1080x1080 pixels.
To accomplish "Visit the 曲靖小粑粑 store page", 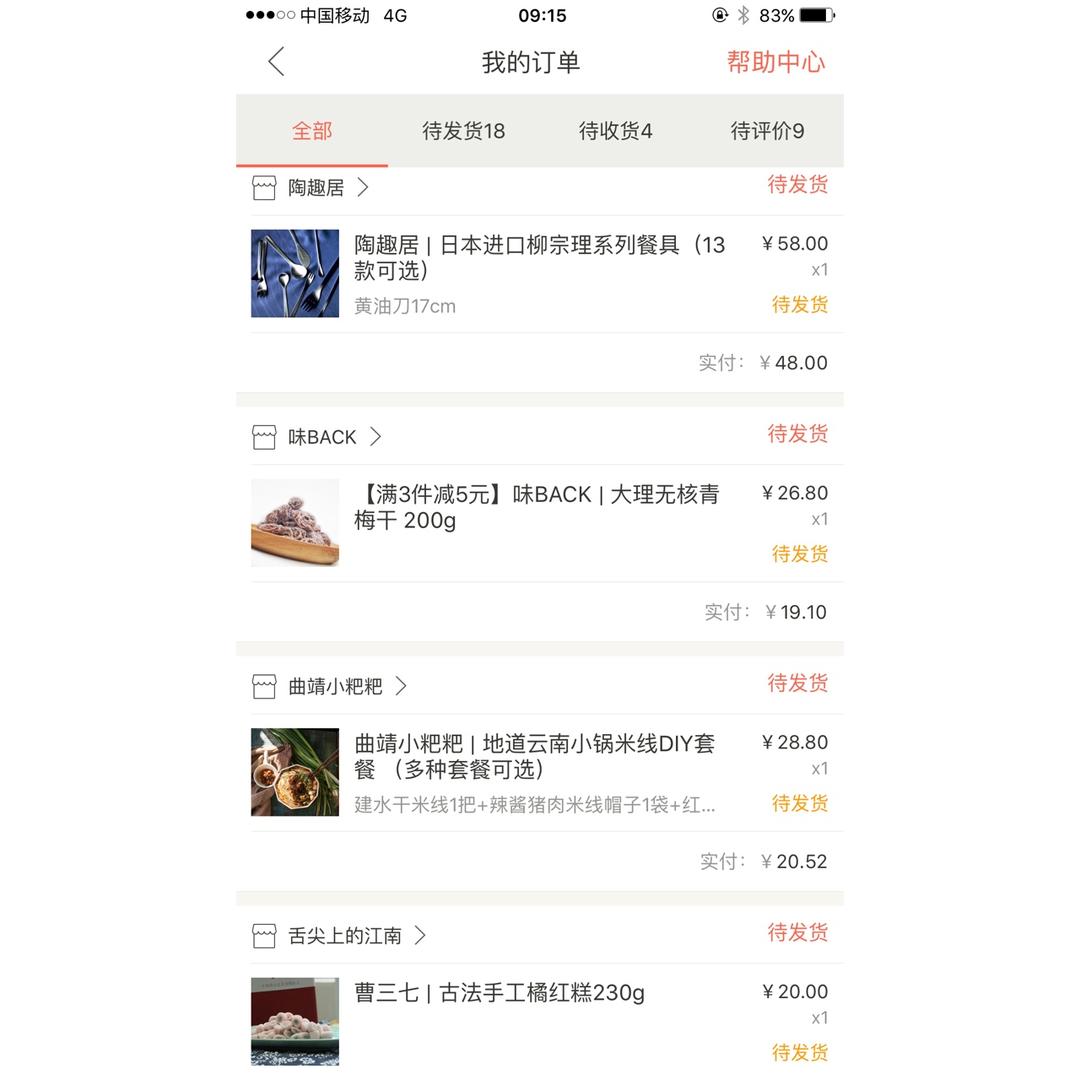I will pos(335,686).
